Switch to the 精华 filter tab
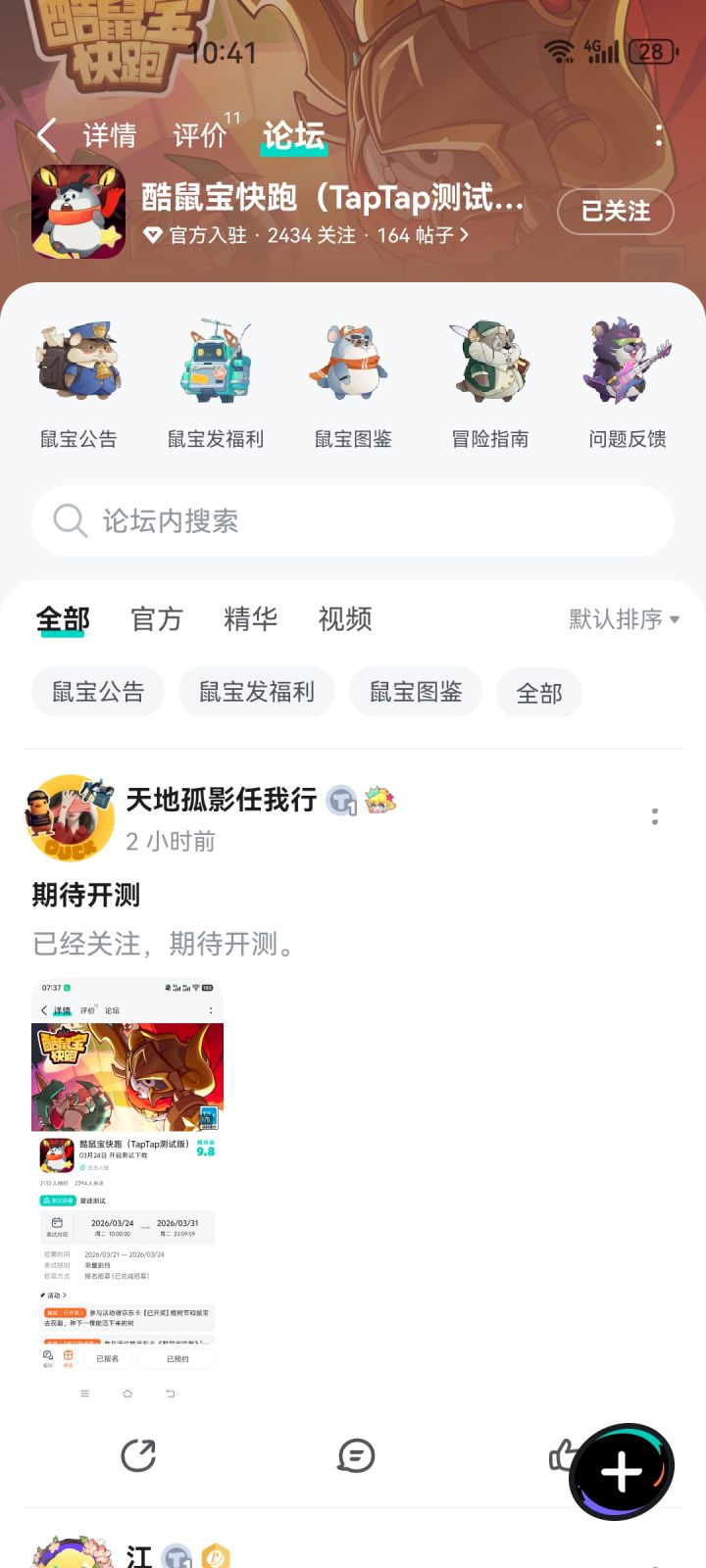Viewport: 706px width, 1568px height. point(251,619)
